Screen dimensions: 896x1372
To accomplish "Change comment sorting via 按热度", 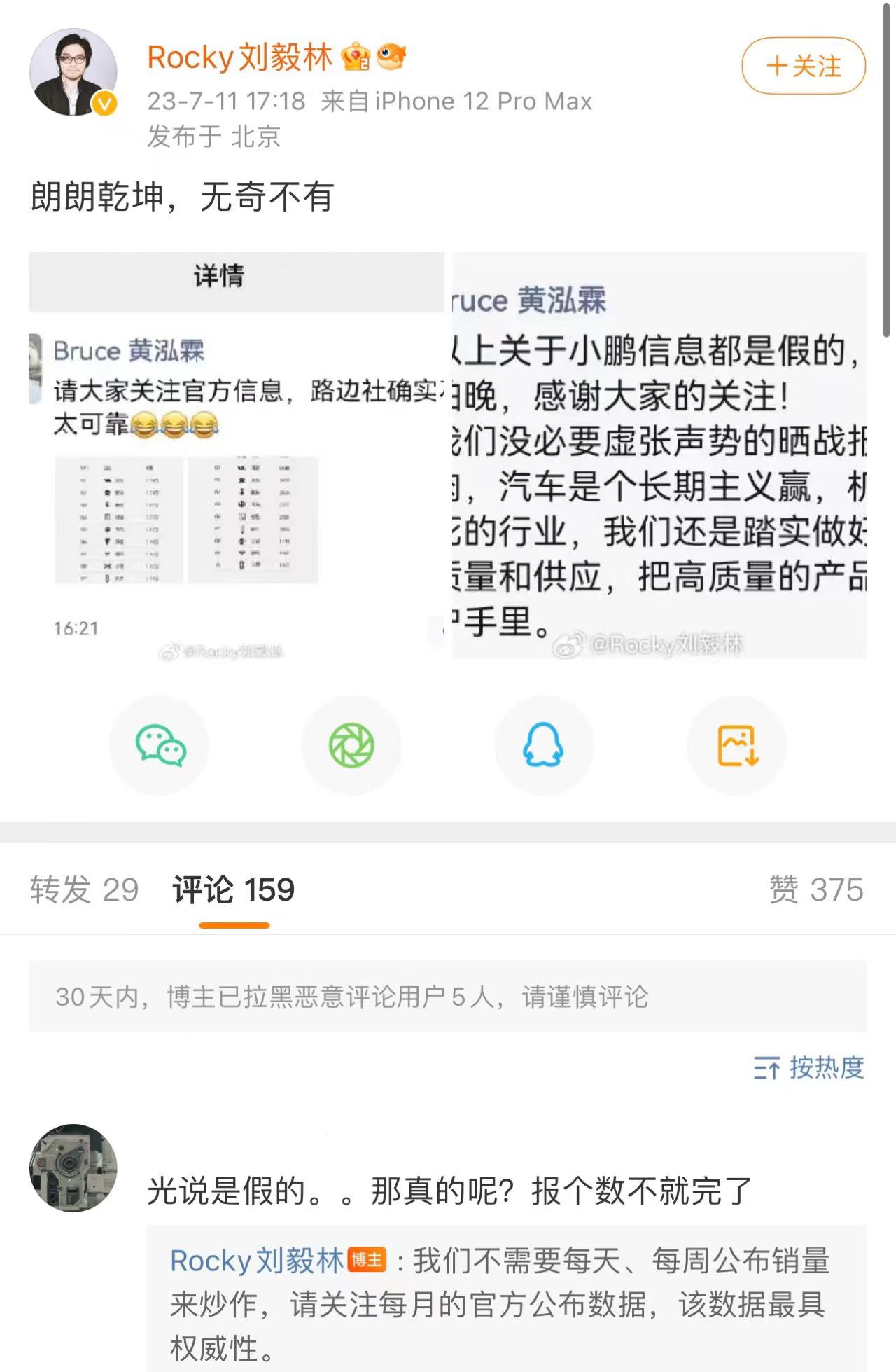I will coord(809,1068).
